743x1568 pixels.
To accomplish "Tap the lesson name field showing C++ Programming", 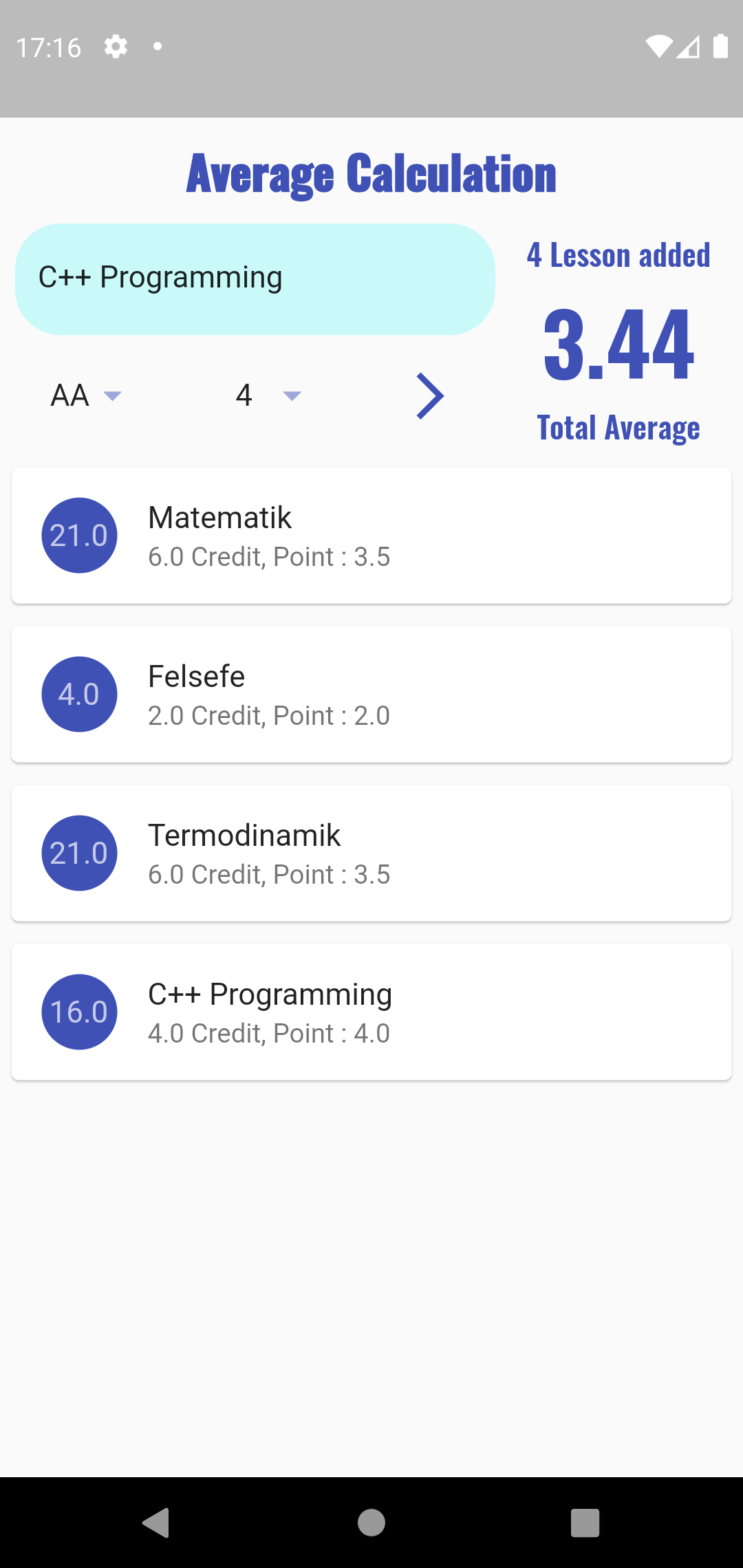I will point(255,279).
